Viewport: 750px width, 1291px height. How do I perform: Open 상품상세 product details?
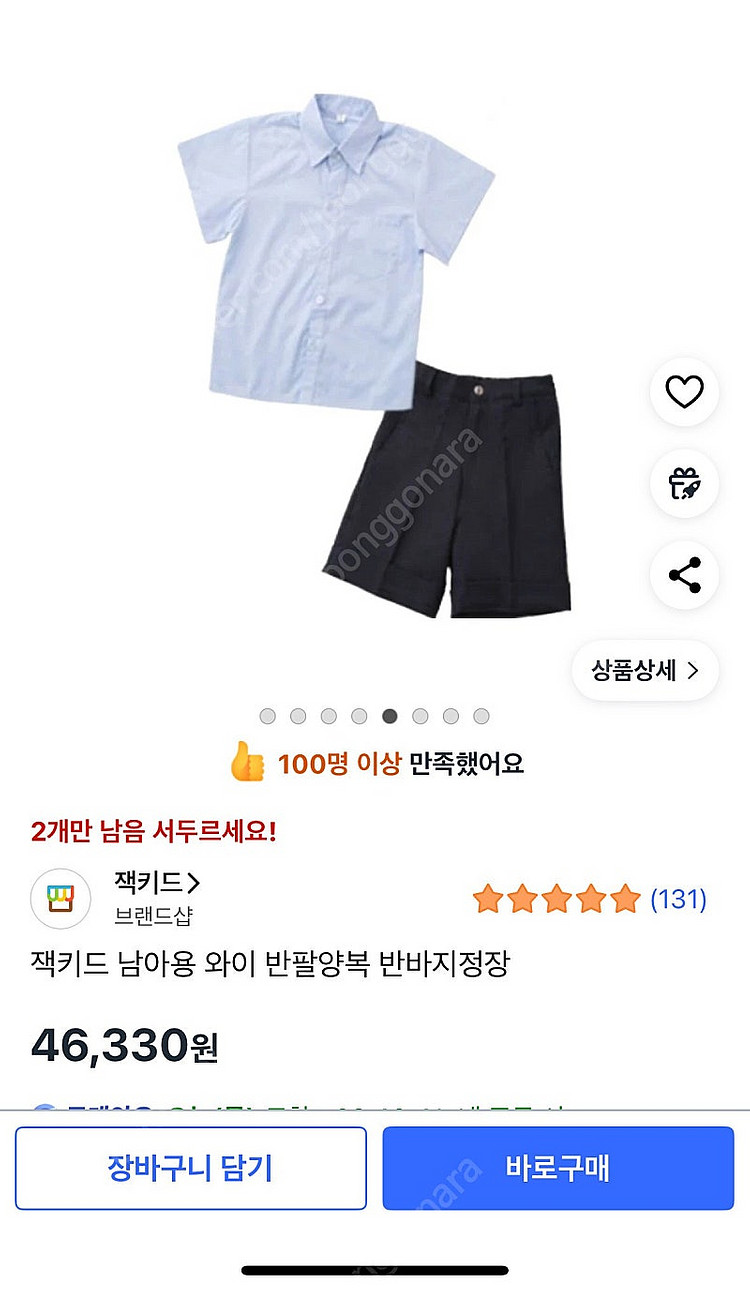tap(645, 670)
